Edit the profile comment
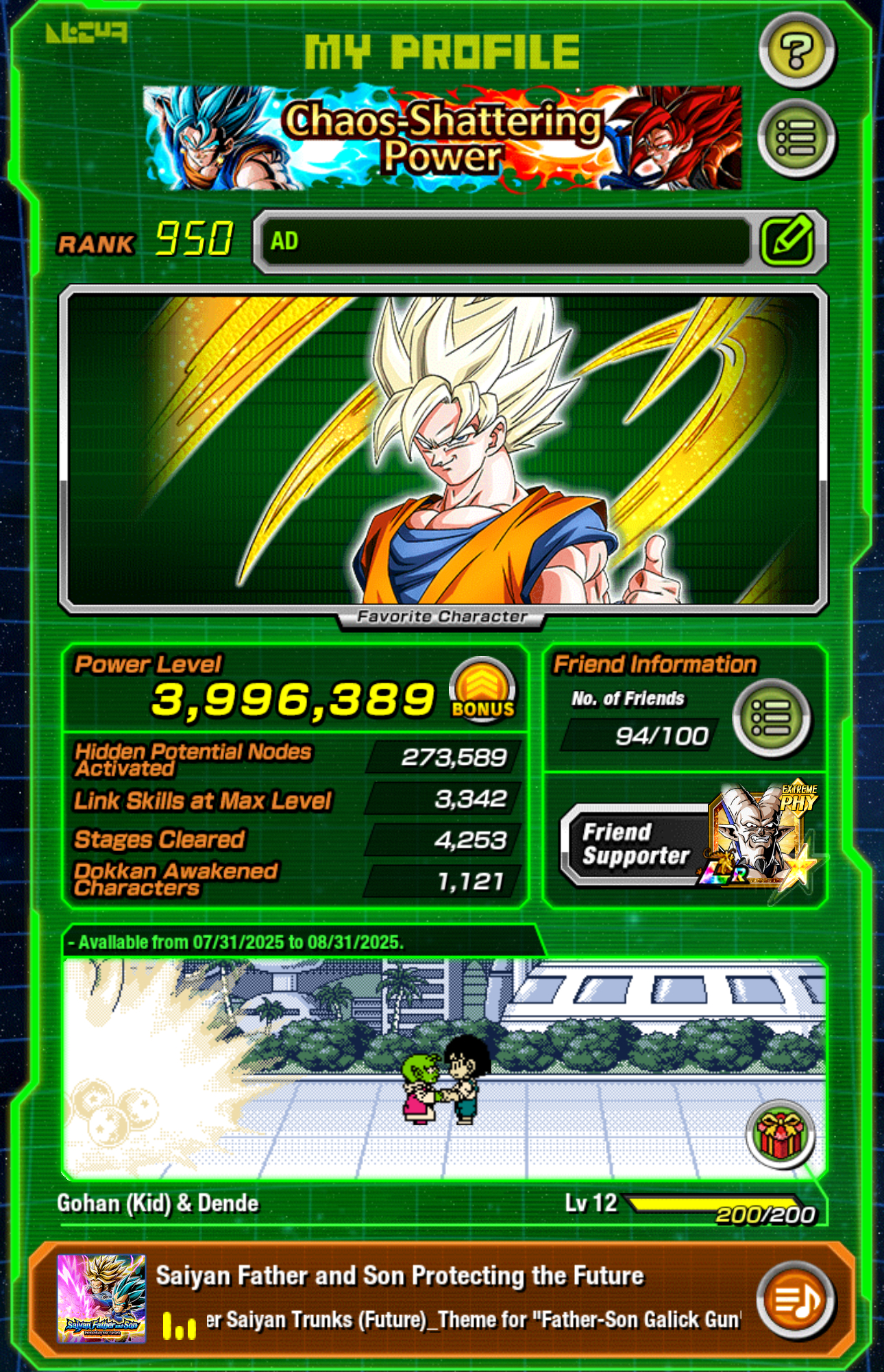The image size is (884, 1372). click(787, 241)
